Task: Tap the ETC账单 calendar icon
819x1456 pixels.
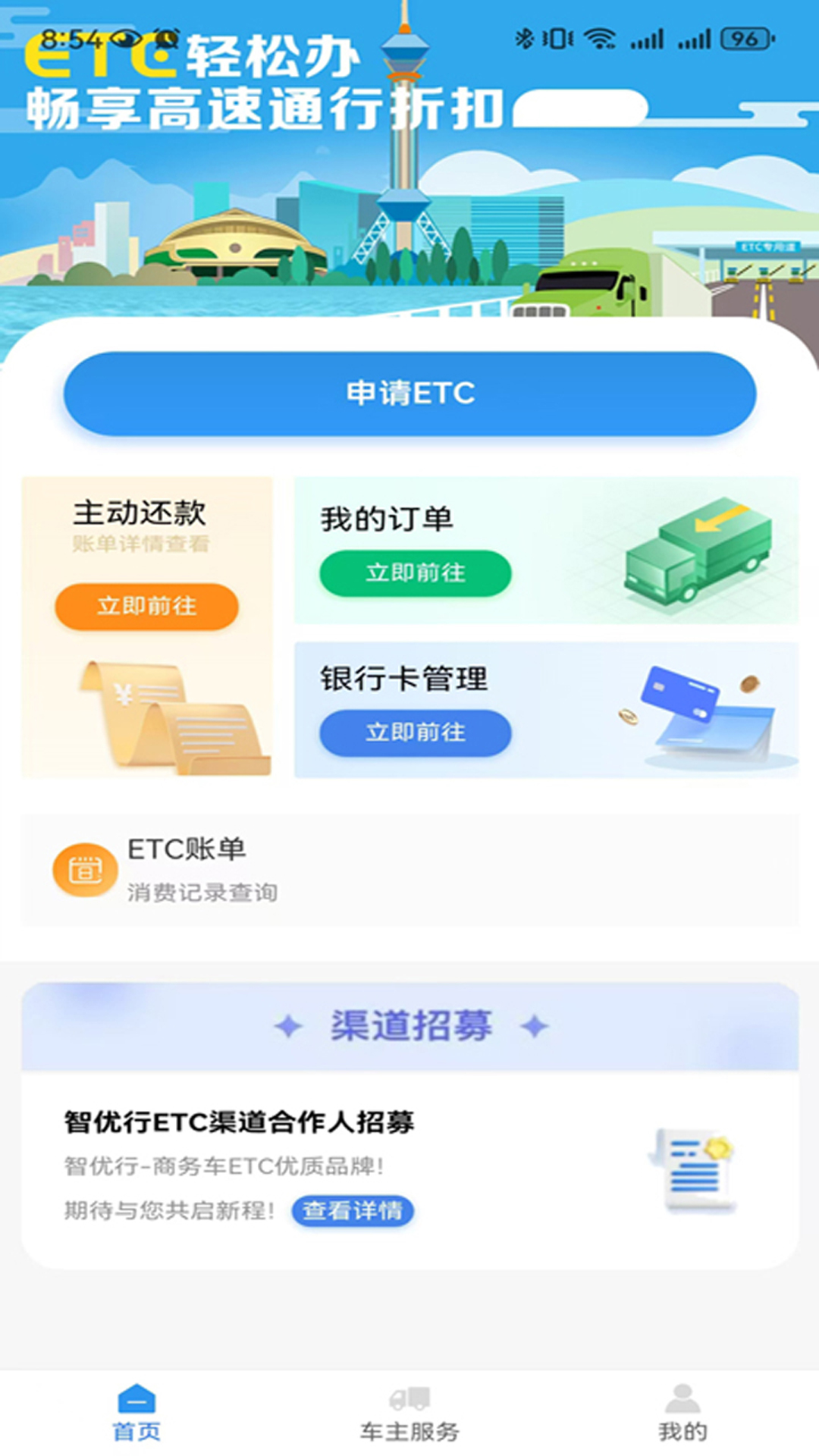Action: (x=83, y=871)
